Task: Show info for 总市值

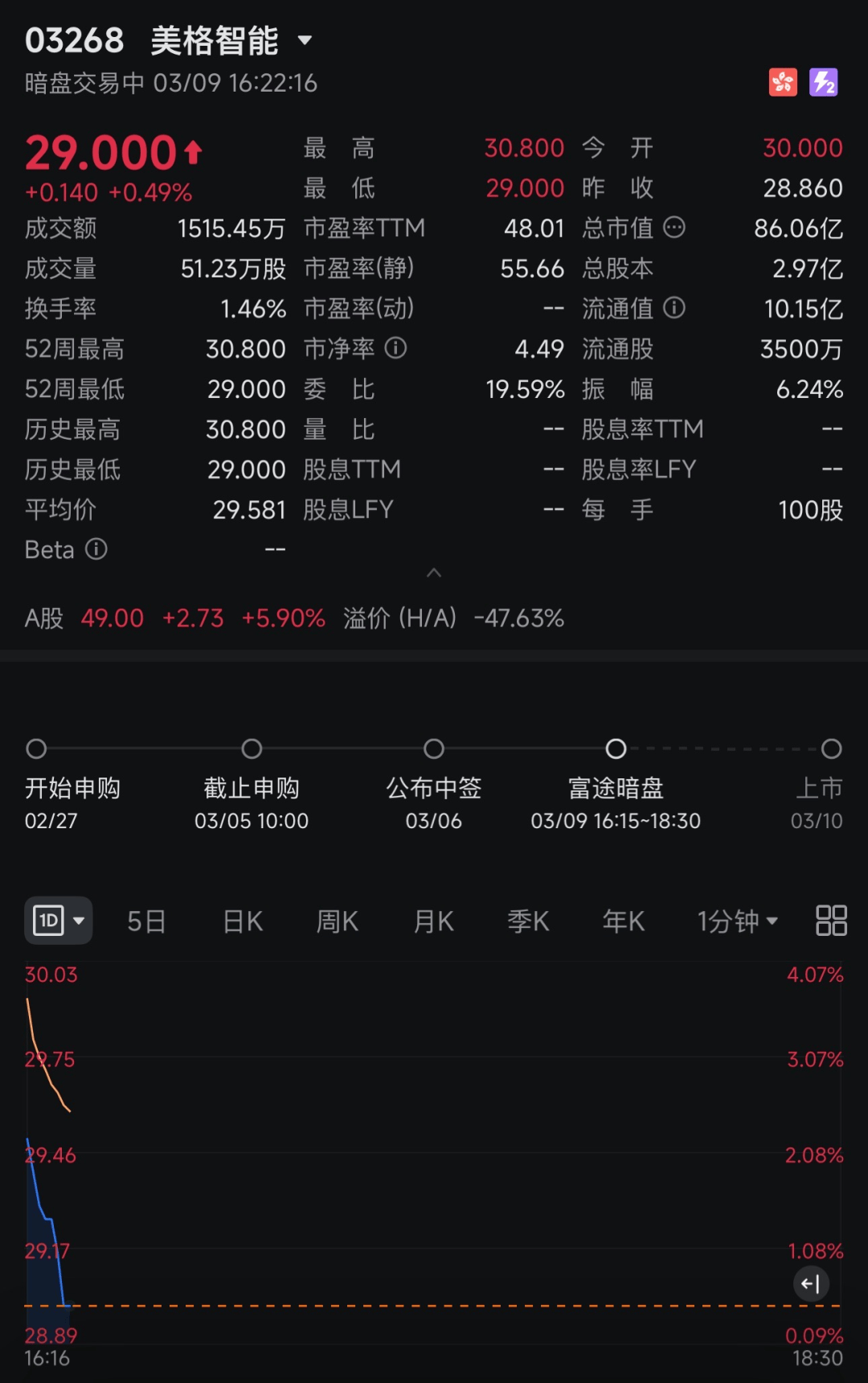Action: [x=674, y=228]
